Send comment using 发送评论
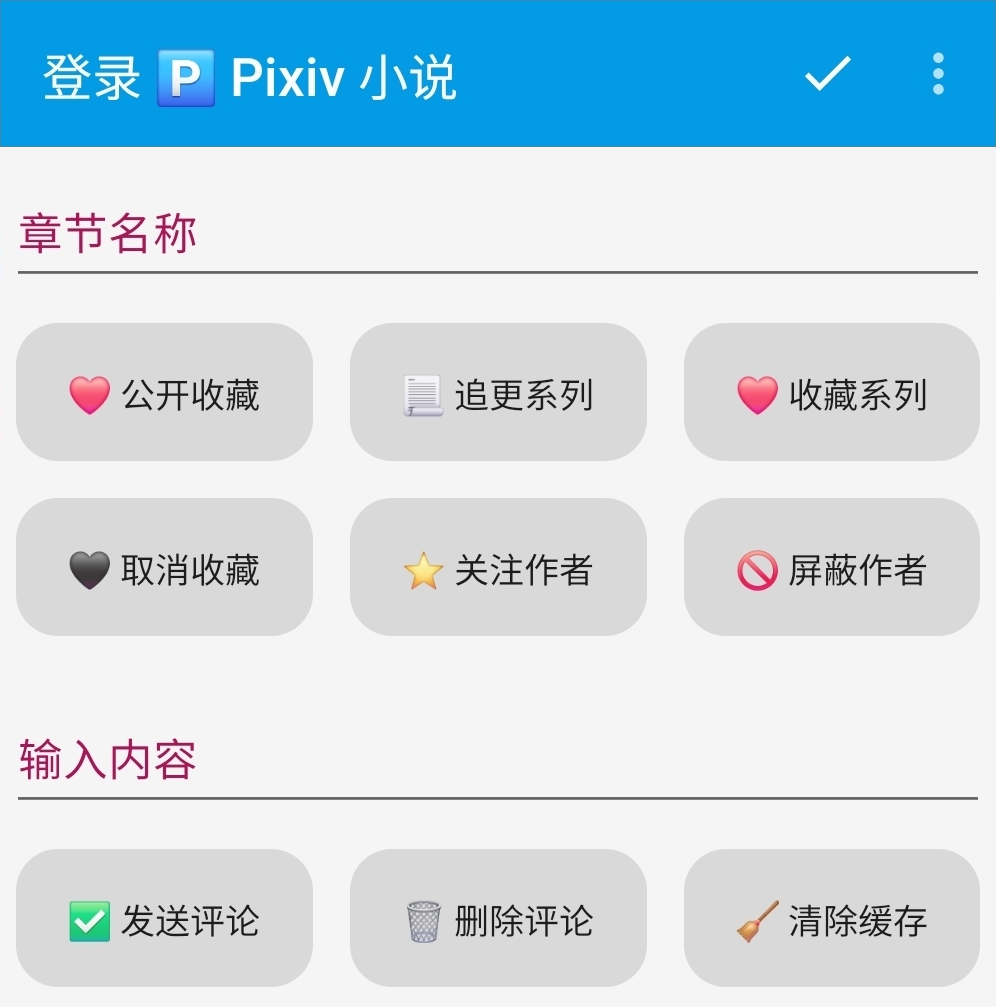Screen dimensions: 996x1007 tap(165, 919)
